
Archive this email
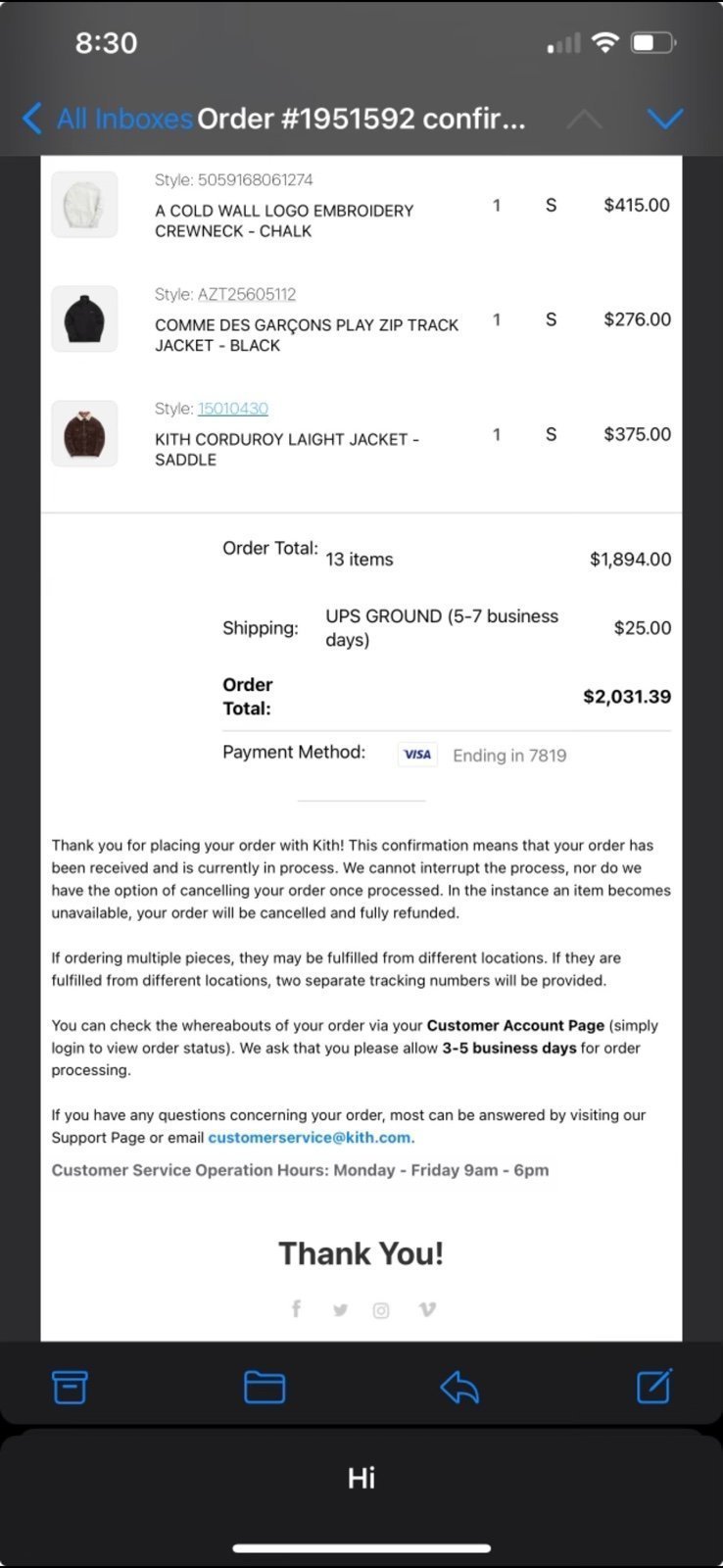click(70, 1387)
